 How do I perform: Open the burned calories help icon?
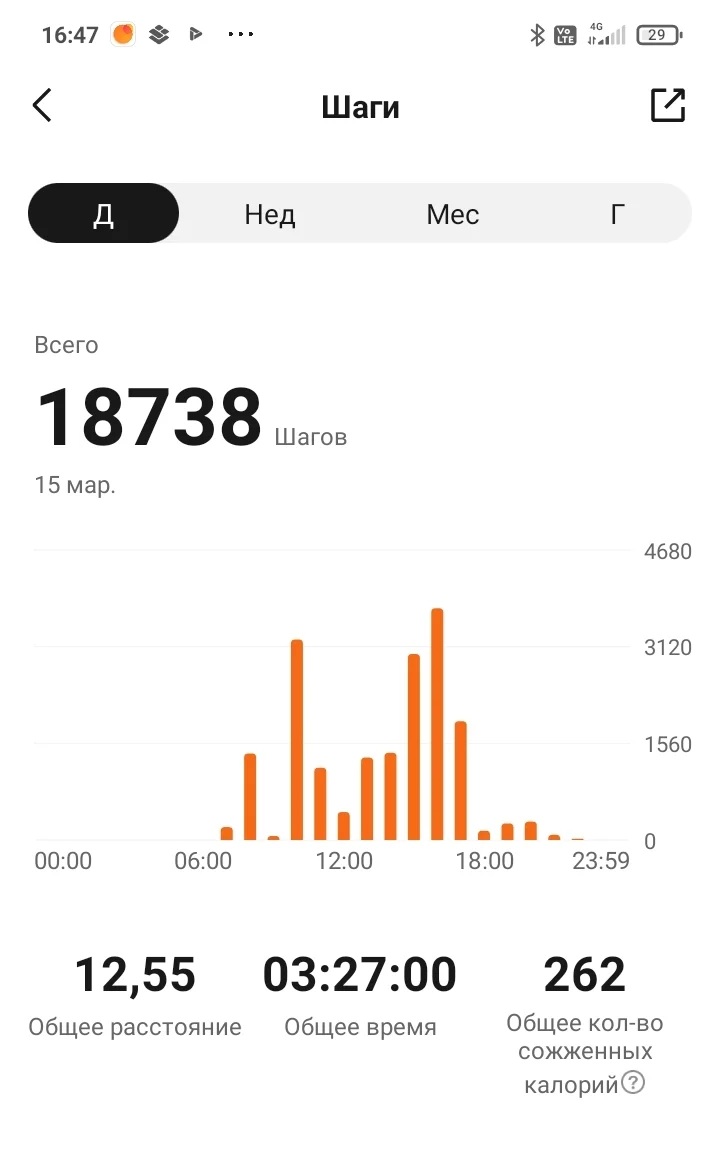tap(633, 1082)
